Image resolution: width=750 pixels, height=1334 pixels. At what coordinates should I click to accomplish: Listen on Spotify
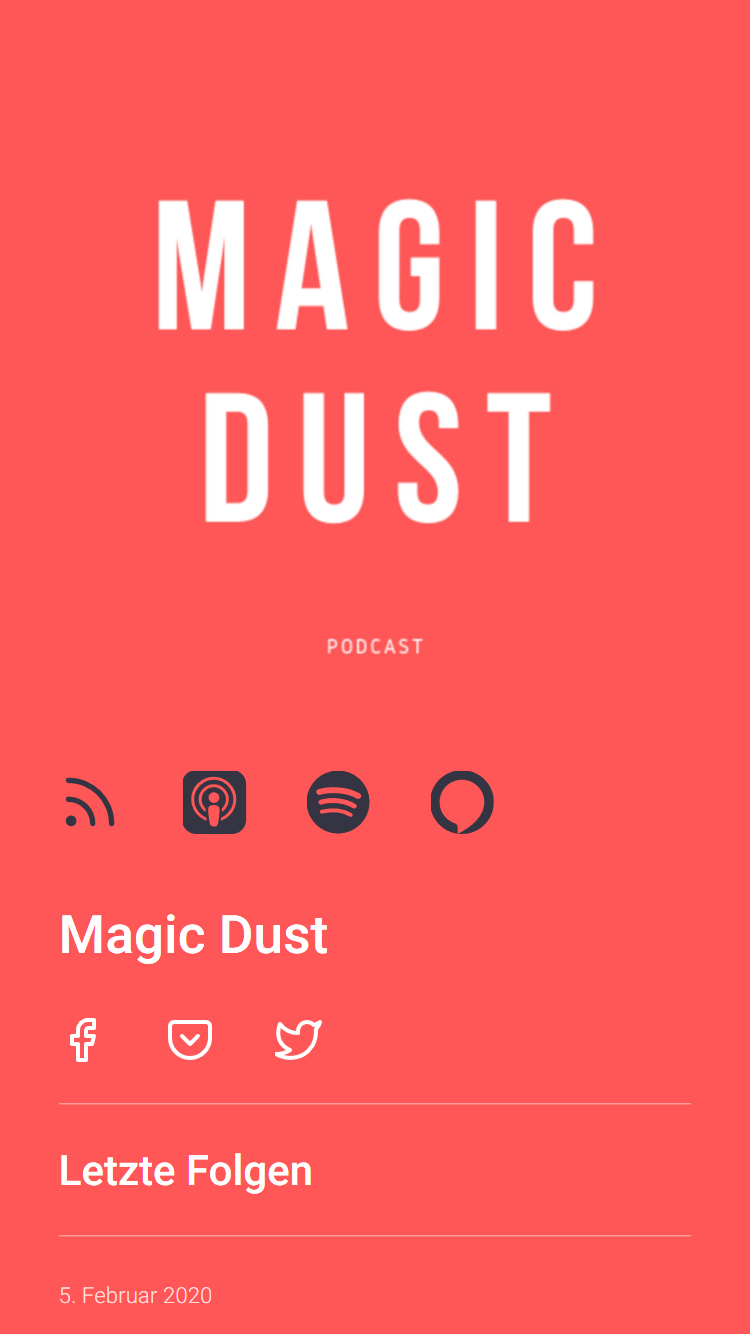(338, 802)
